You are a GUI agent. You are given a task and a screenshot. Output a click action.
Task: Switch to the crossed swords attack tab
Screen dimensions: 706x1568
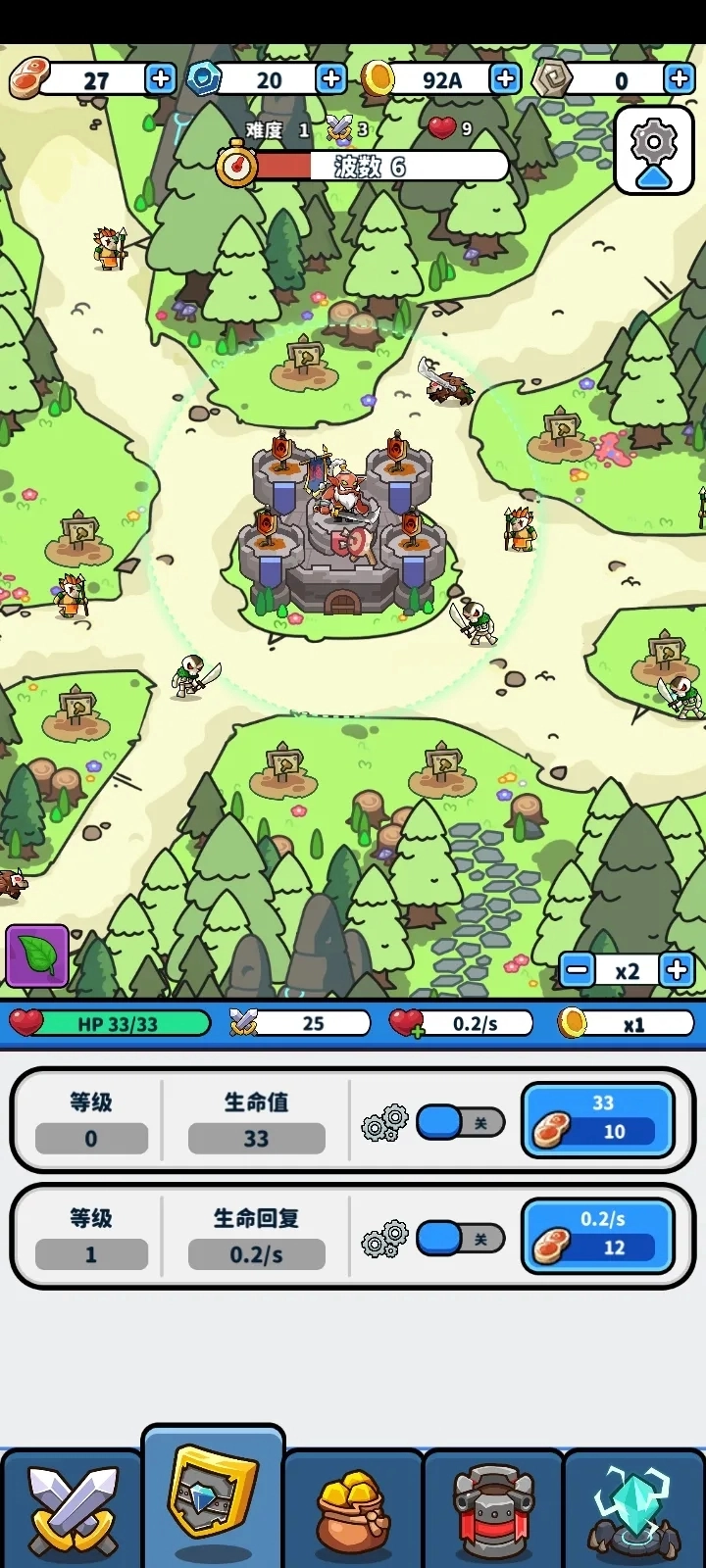click(73, 1509)
